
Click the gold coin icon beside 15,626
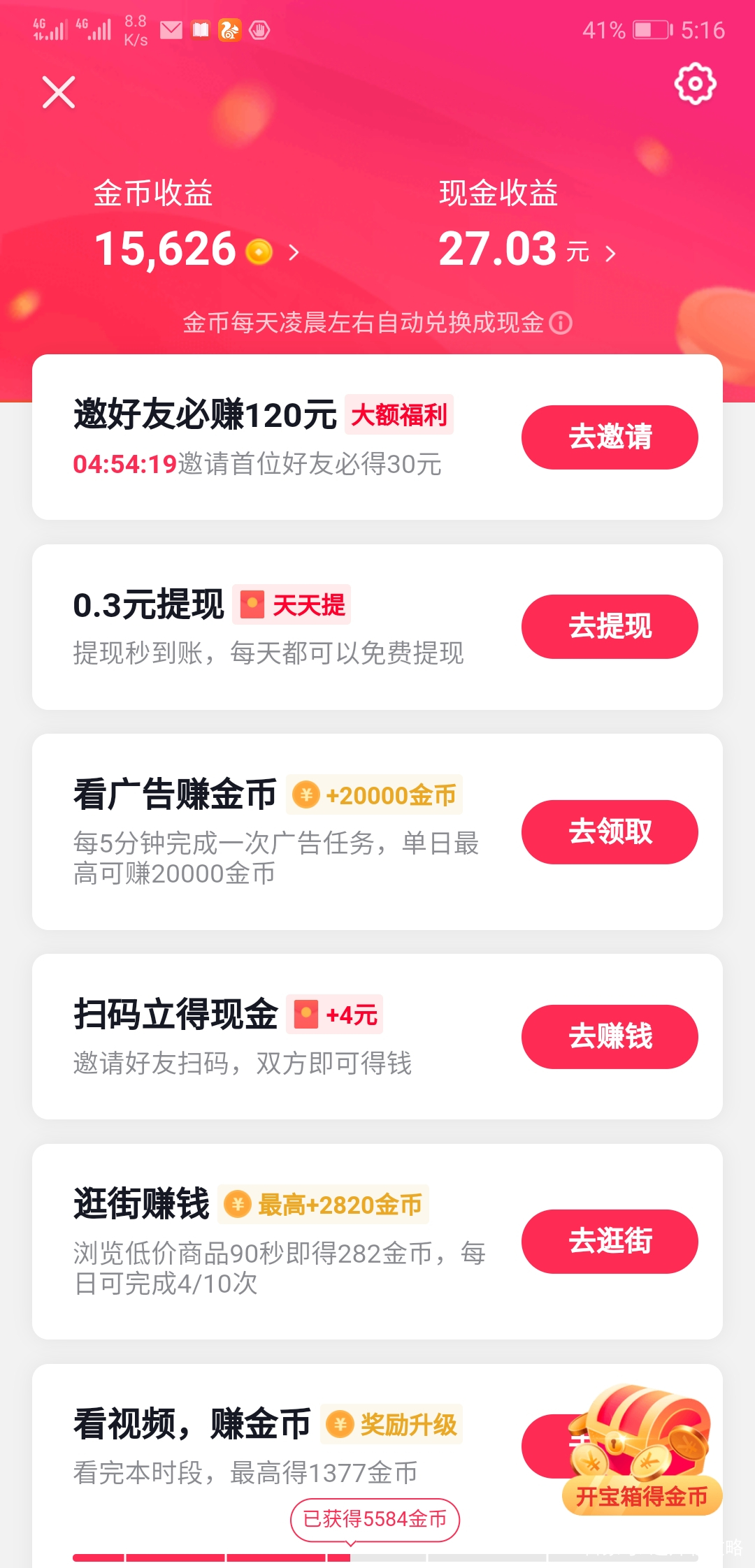259,250
